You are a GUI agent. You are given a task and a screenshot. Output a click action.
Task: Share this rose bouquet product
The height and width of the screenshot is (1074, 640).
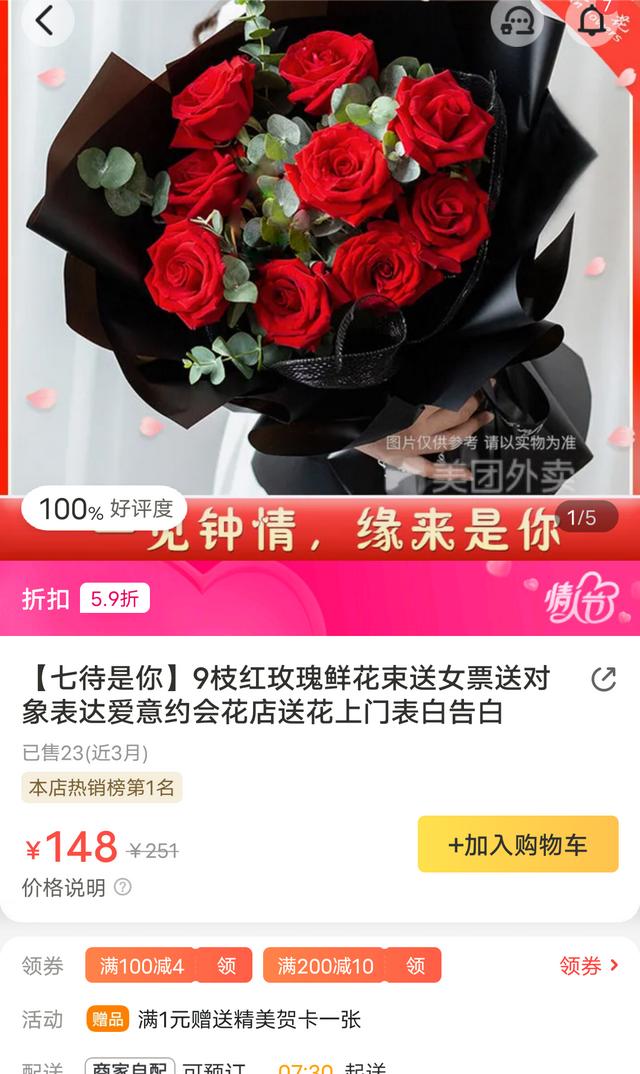click(604, 680)
